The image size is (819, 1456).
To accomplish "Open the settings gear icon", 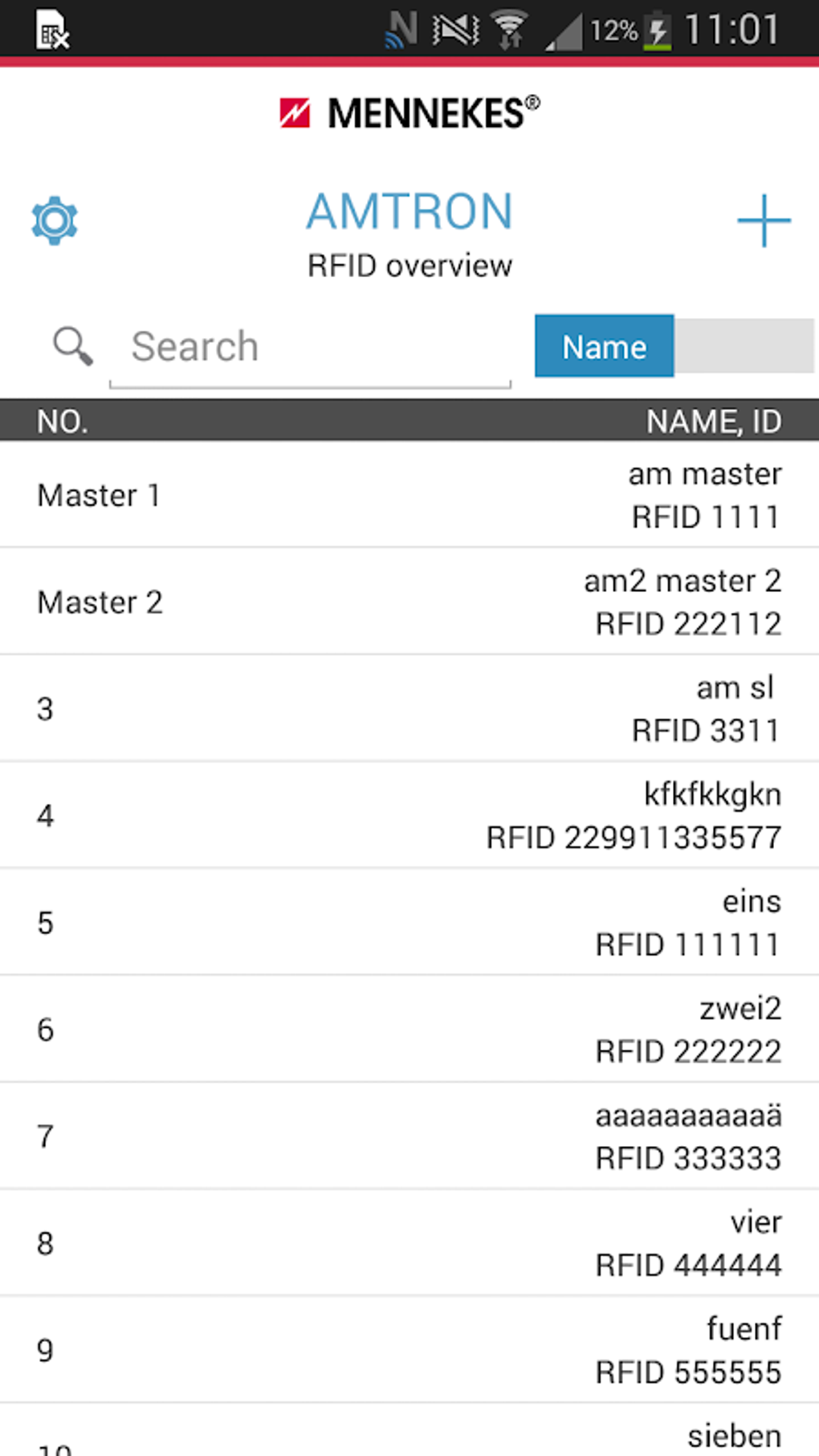I will click(55, 220).
